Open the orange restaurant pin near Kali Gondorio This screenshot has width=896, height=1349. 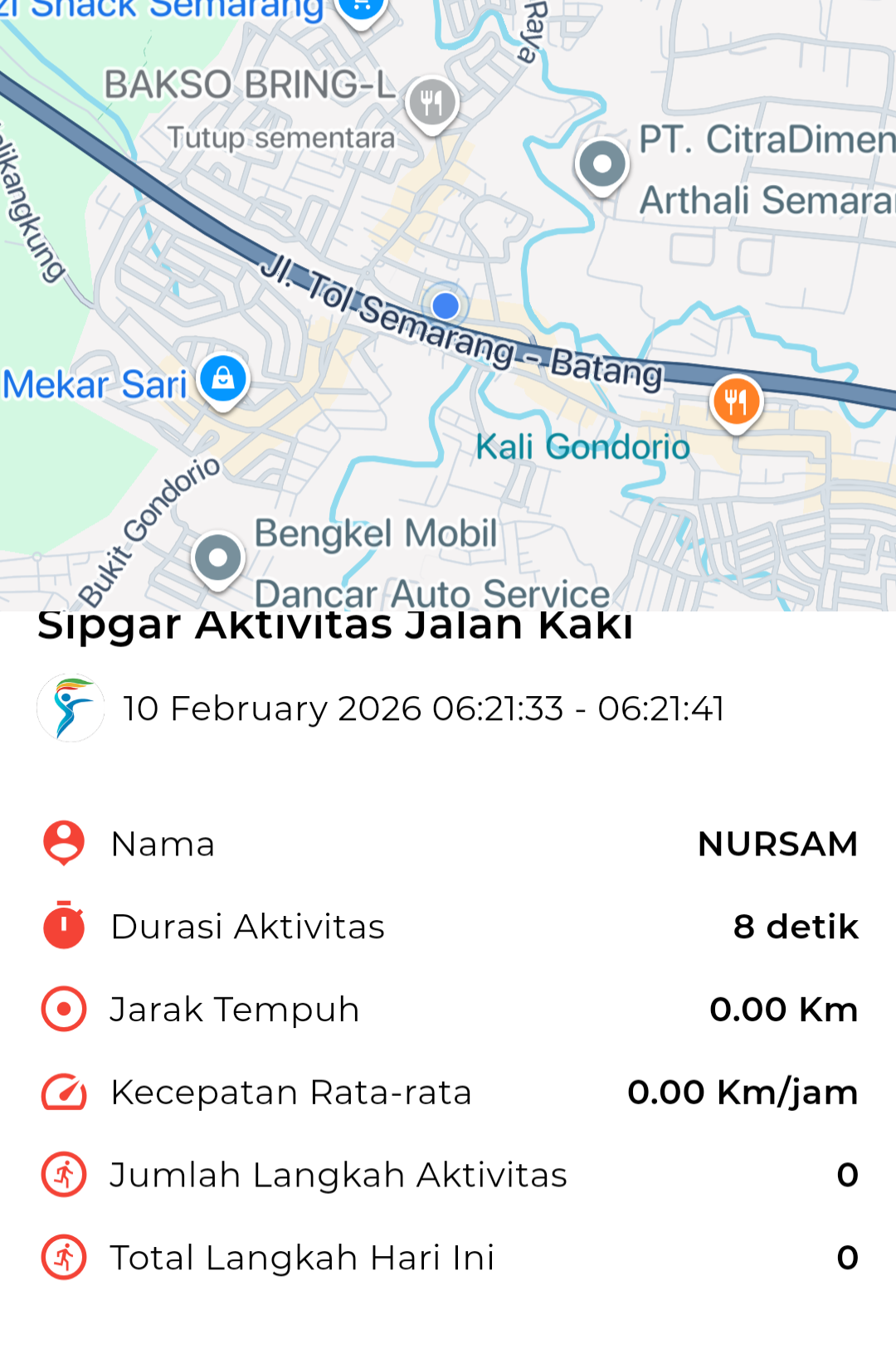tap(736, 402)
